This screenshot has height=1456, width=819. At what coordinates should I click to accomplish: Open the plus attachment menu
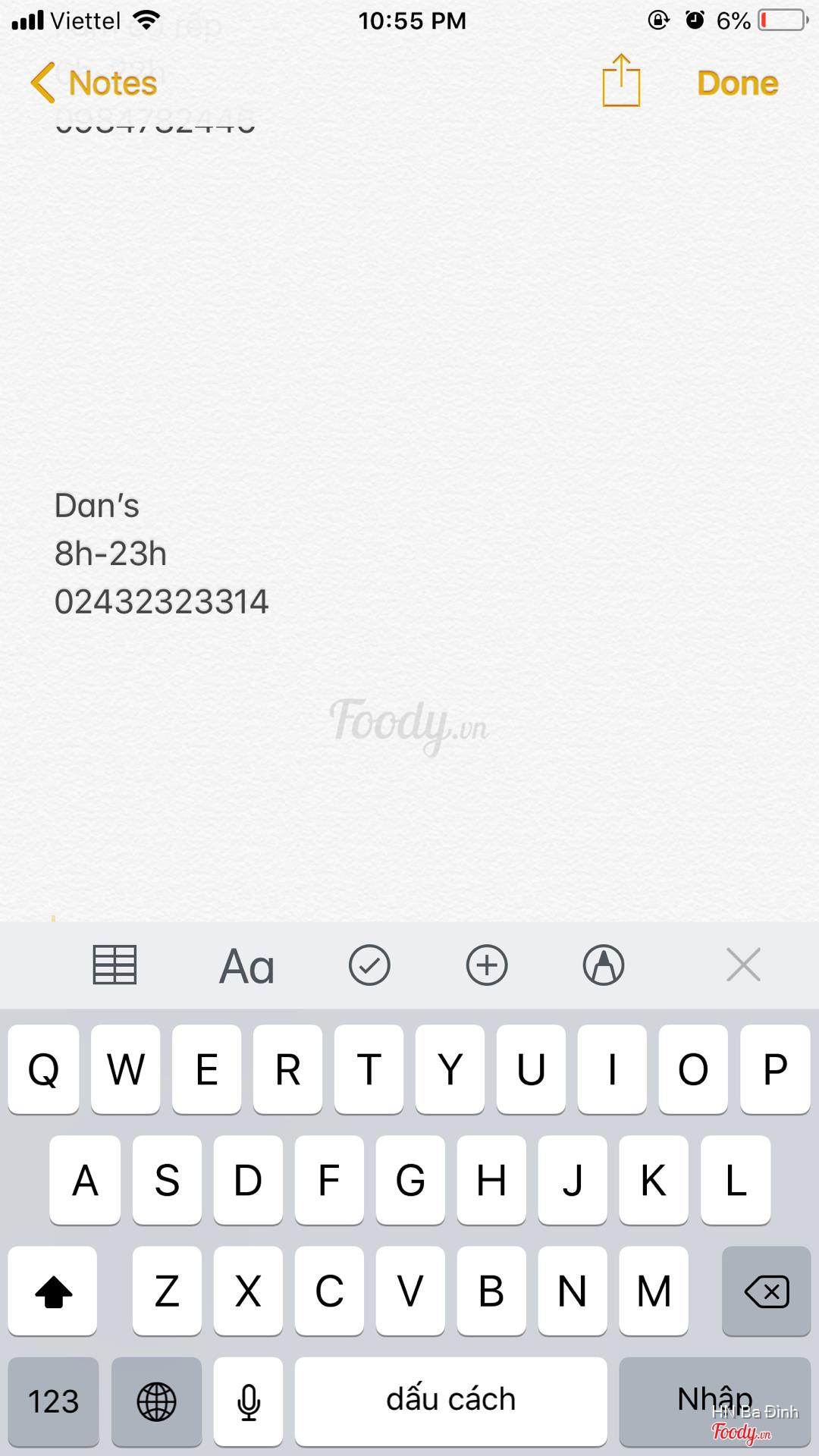(x=486, y=965)
